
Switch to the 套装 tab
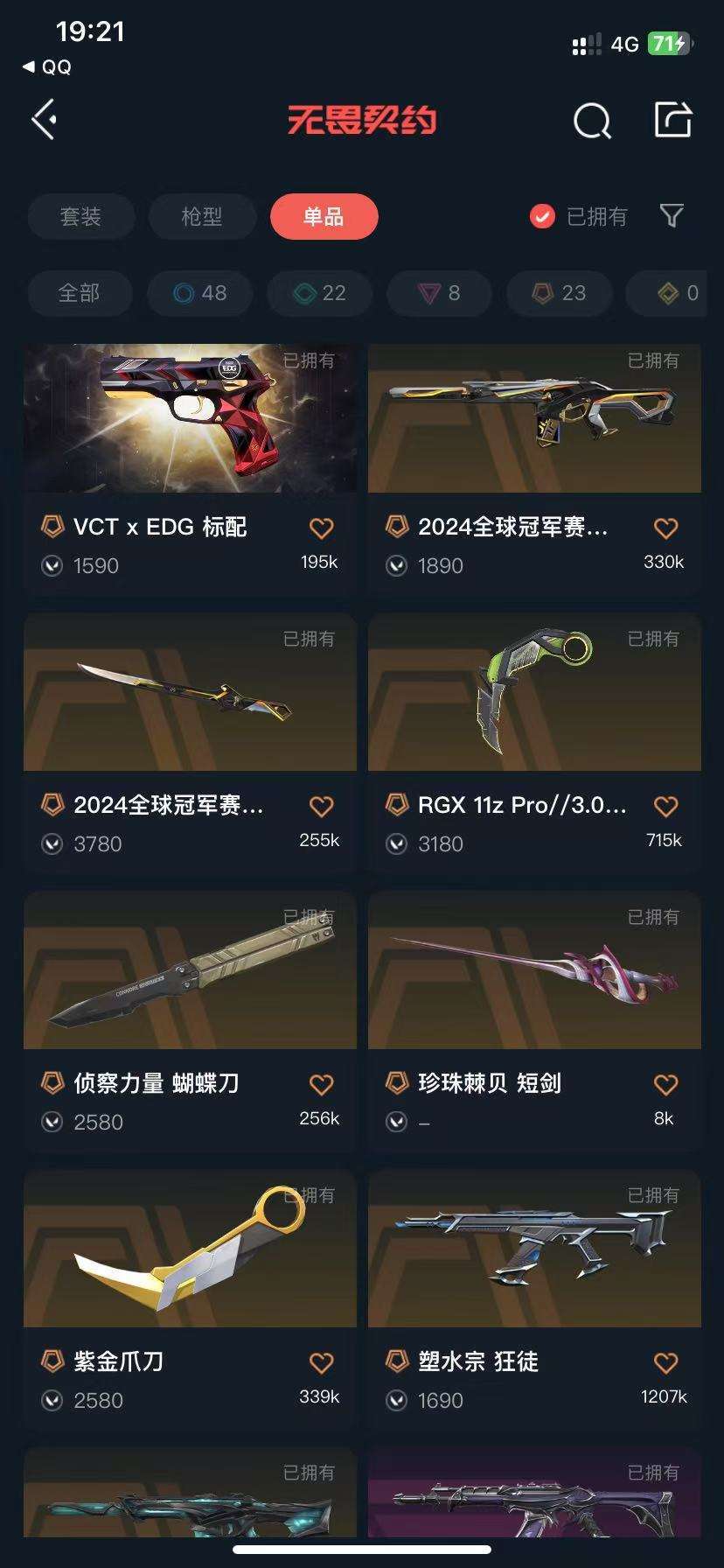(81, 216)
